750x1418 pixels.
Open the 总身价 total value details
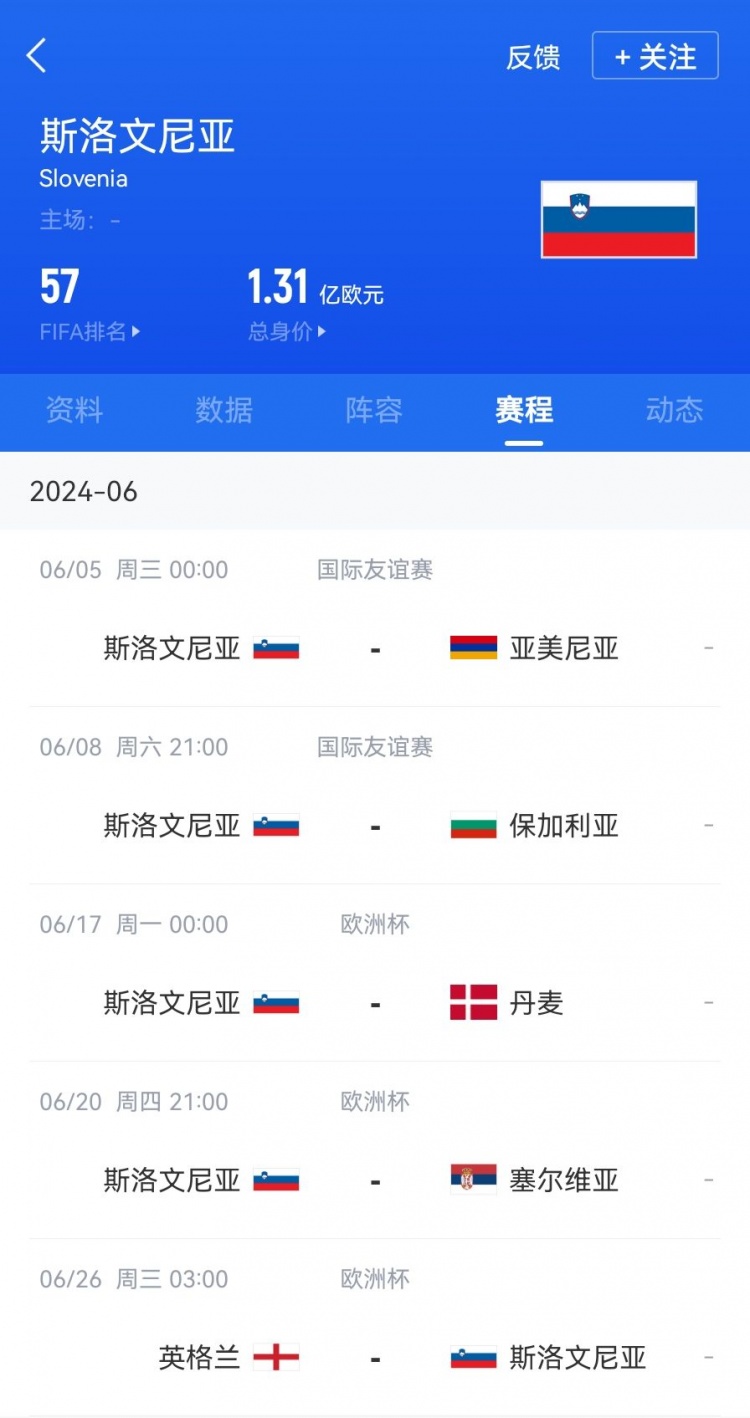click(287, 332)
